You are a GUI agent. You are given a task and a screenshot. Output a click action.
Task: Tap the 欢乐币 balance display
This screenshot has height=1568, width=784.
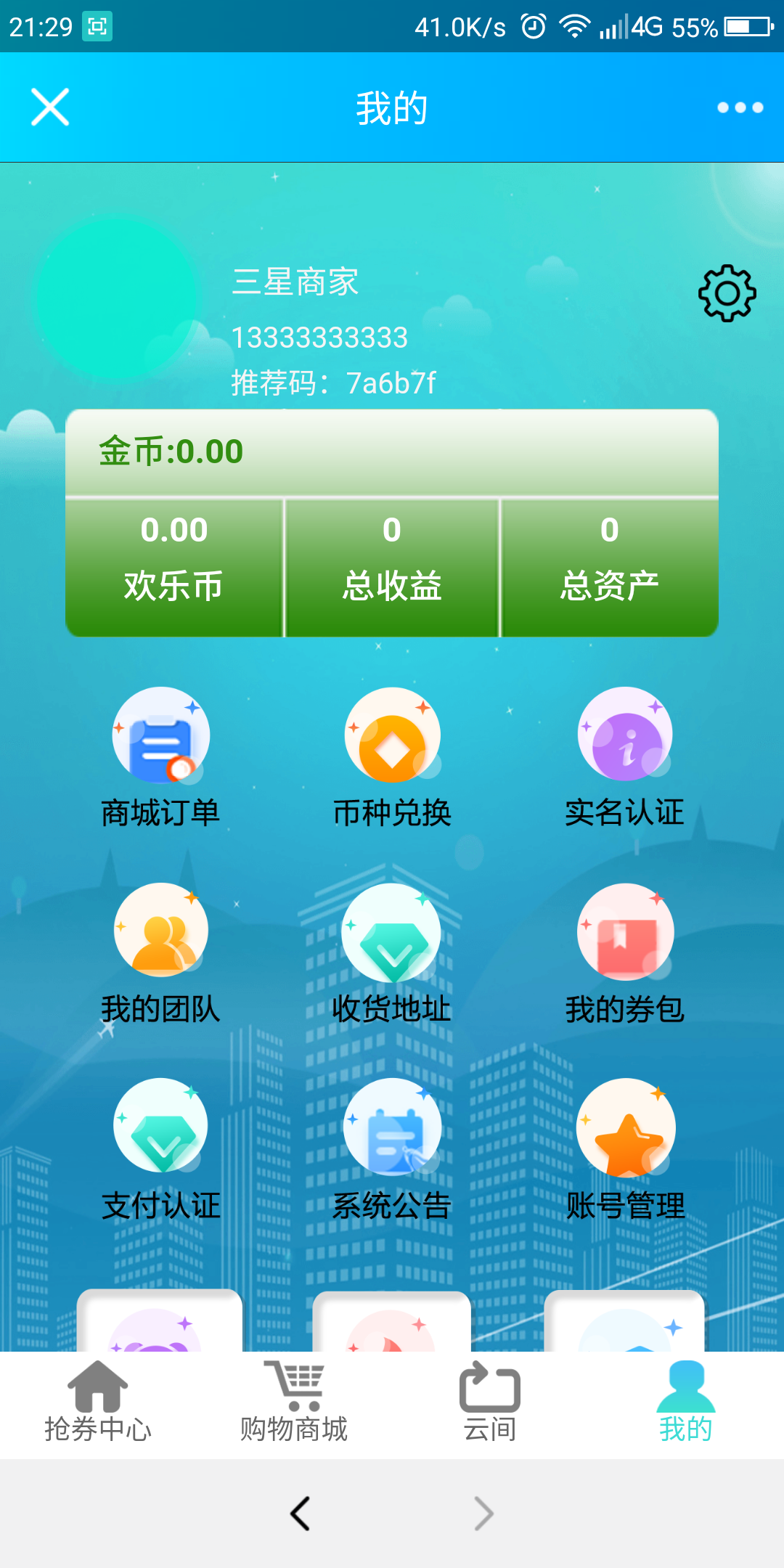tap(174, 555)
